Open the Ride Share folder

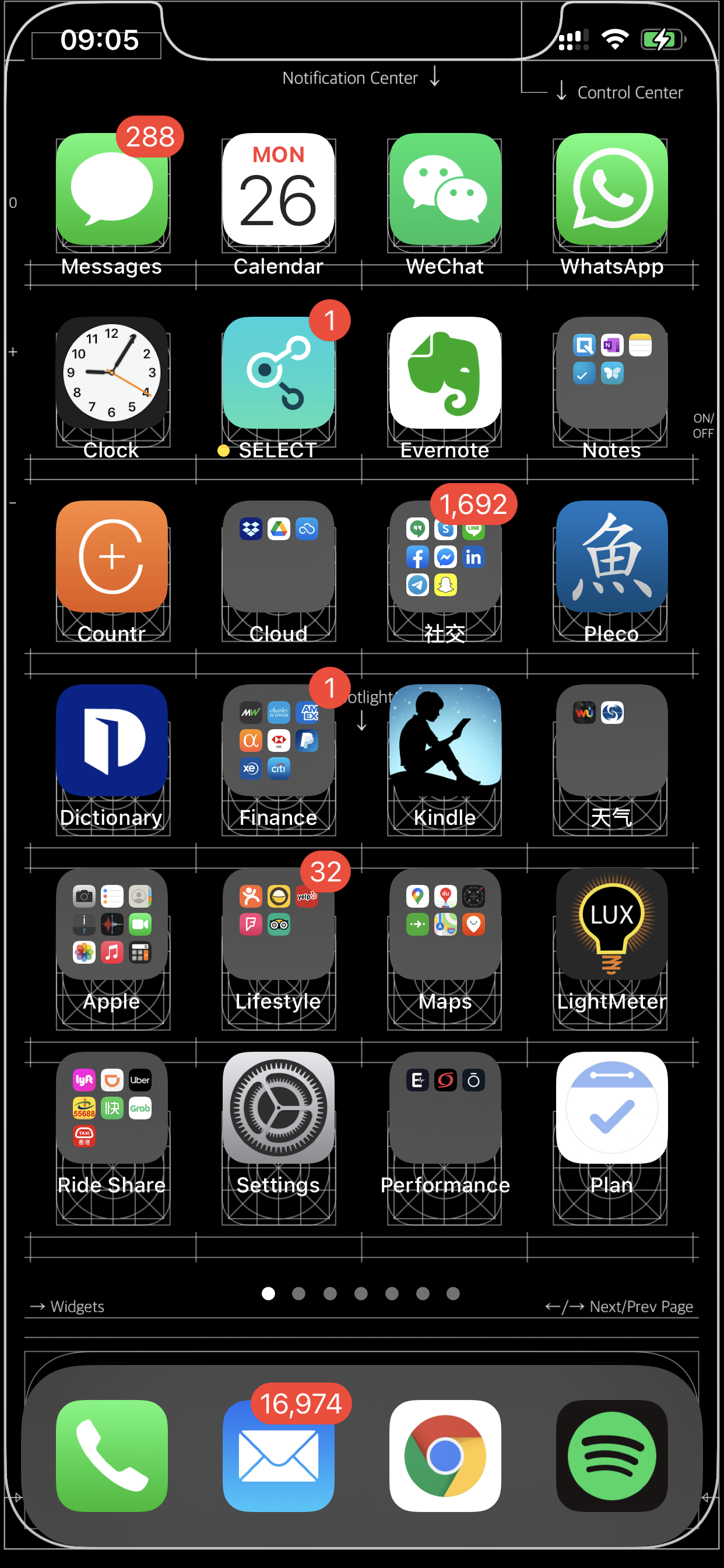coord(112,1108)
